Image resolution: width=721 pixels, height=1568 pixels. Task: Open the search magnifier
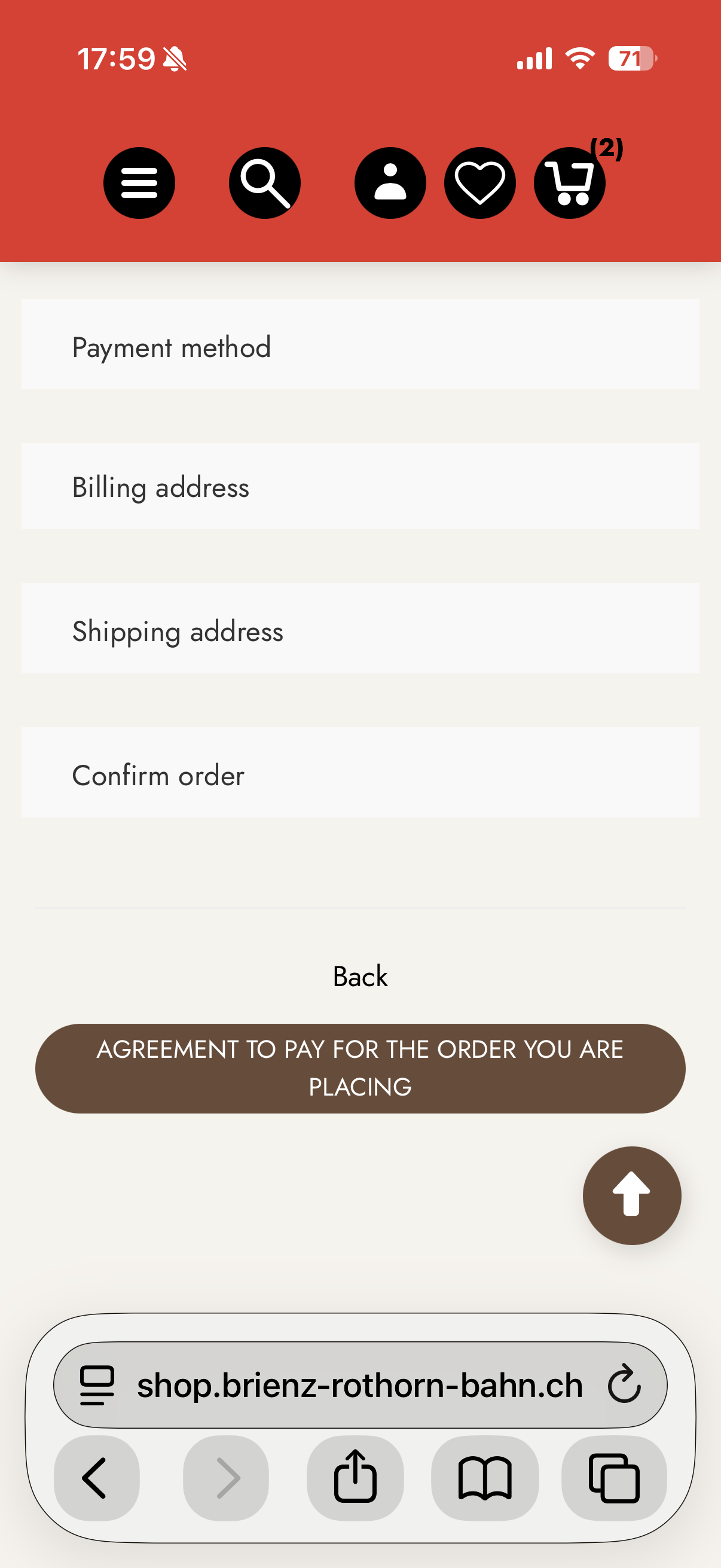tap(264, 182)
